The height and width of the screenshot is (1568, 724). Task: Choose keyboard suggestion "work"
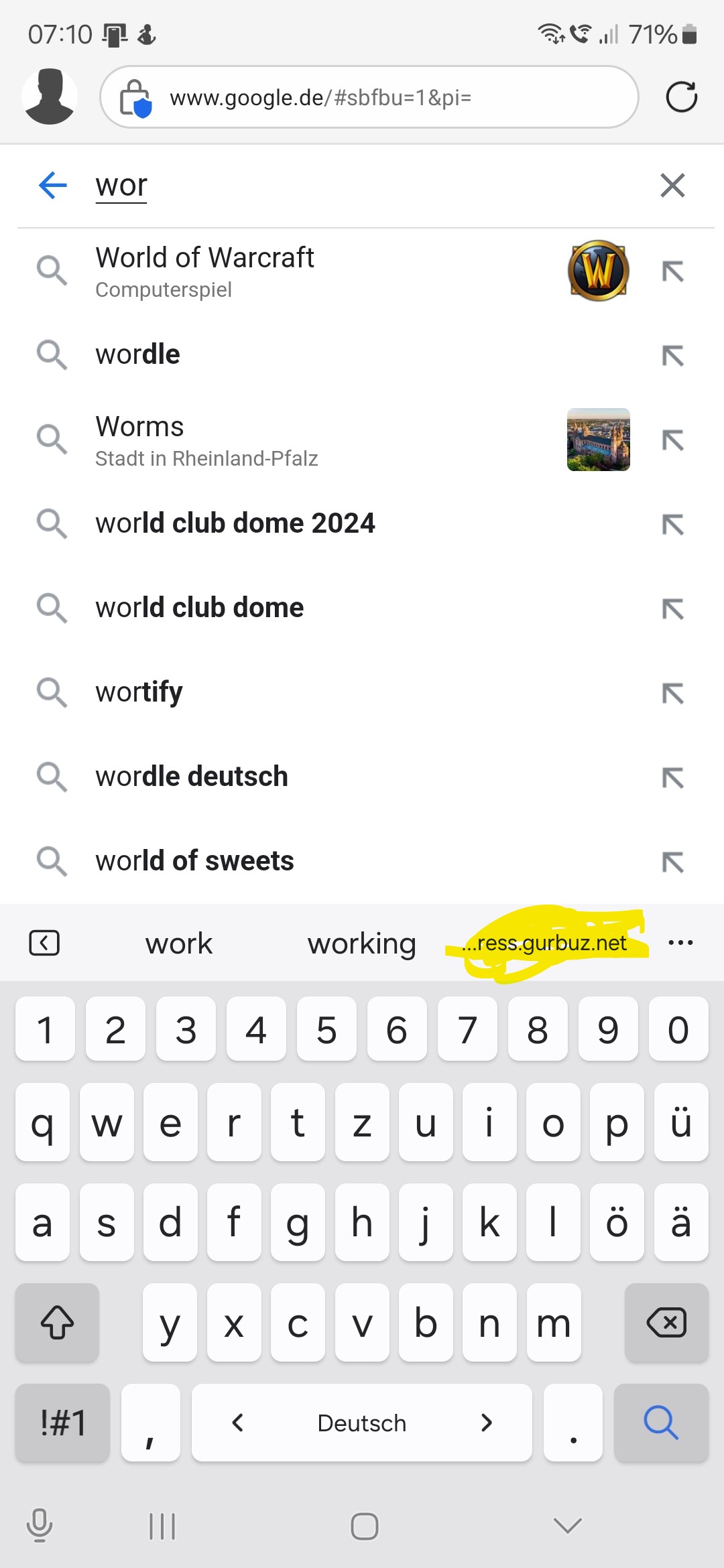tap(178, 943)
